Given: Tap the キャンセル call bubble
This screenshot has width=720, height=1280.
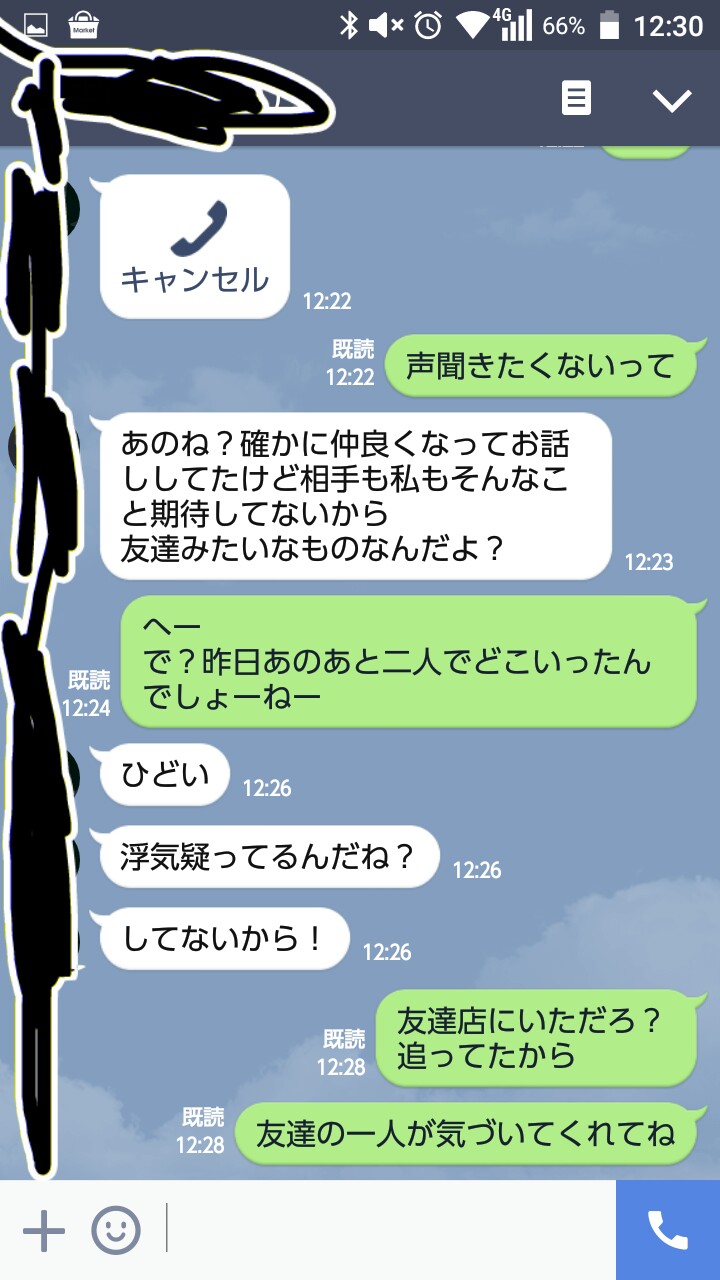Looking at the screenshot, I should coord(195,247).
